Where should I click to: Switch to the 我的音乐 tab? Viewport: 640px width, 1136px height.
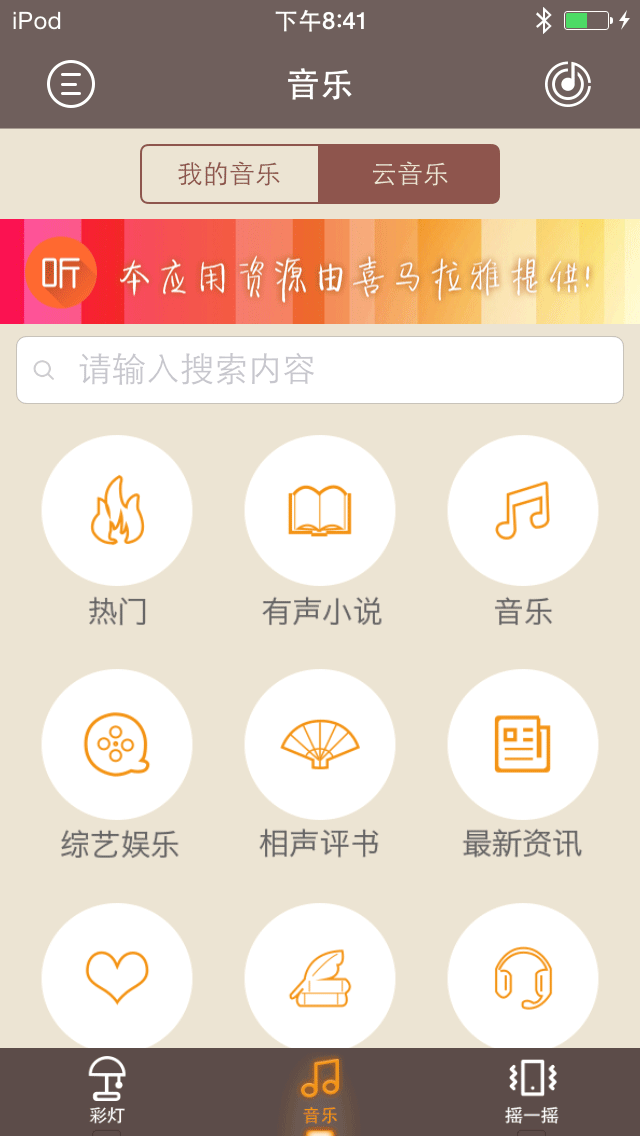pos(229,174)
